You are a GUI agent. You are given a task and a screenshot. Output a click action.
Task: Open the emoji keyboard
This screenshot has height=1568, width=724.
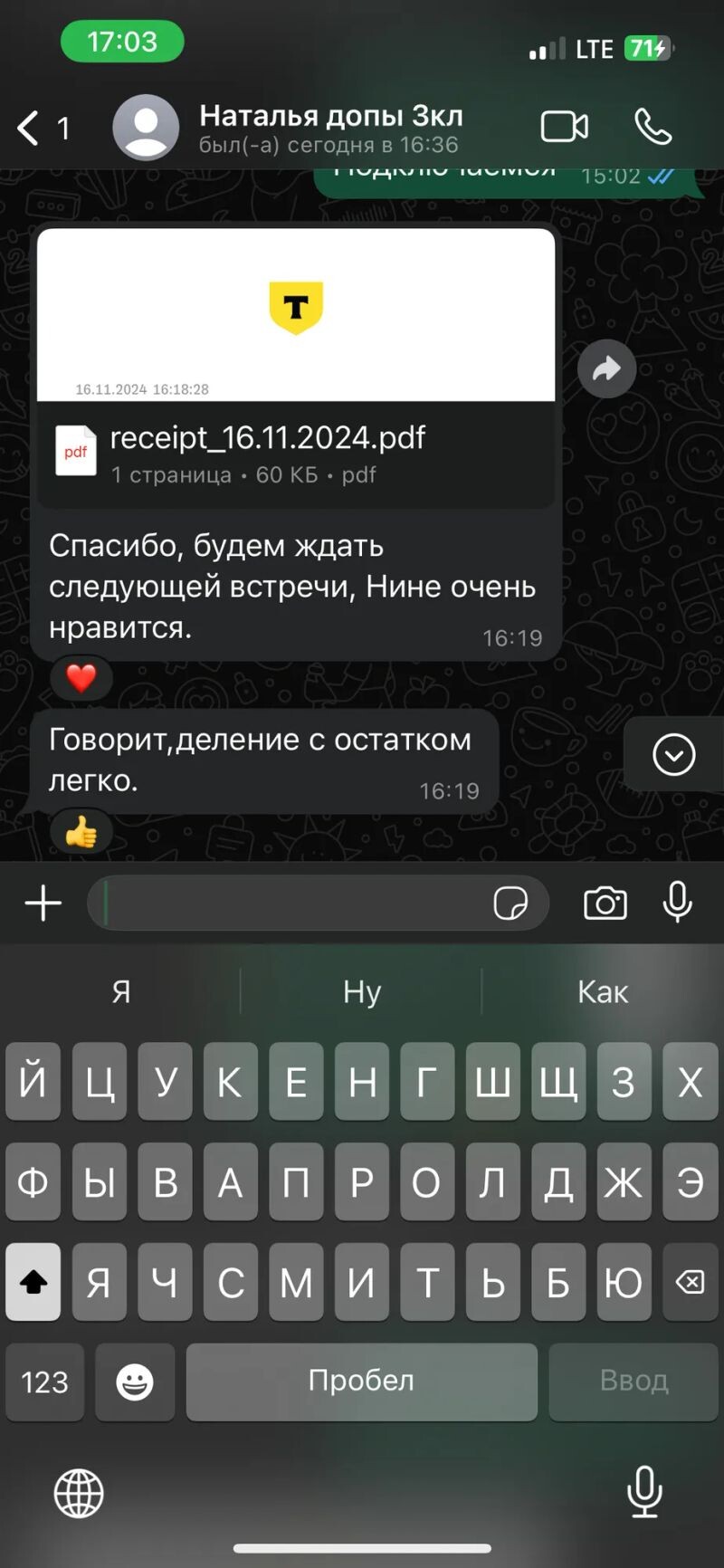(135, 1382)
